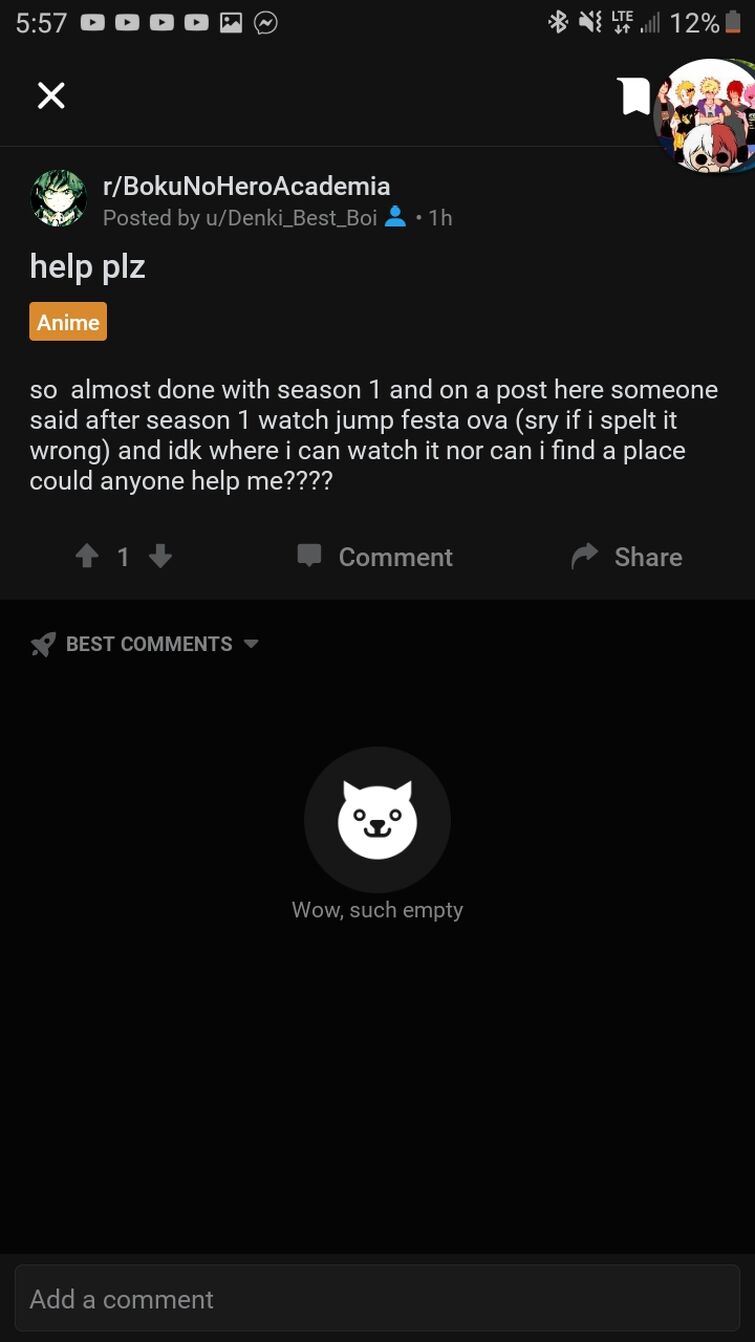Share this post
755x1342 pixels.
pyautogui.click(x=627, y=557)
